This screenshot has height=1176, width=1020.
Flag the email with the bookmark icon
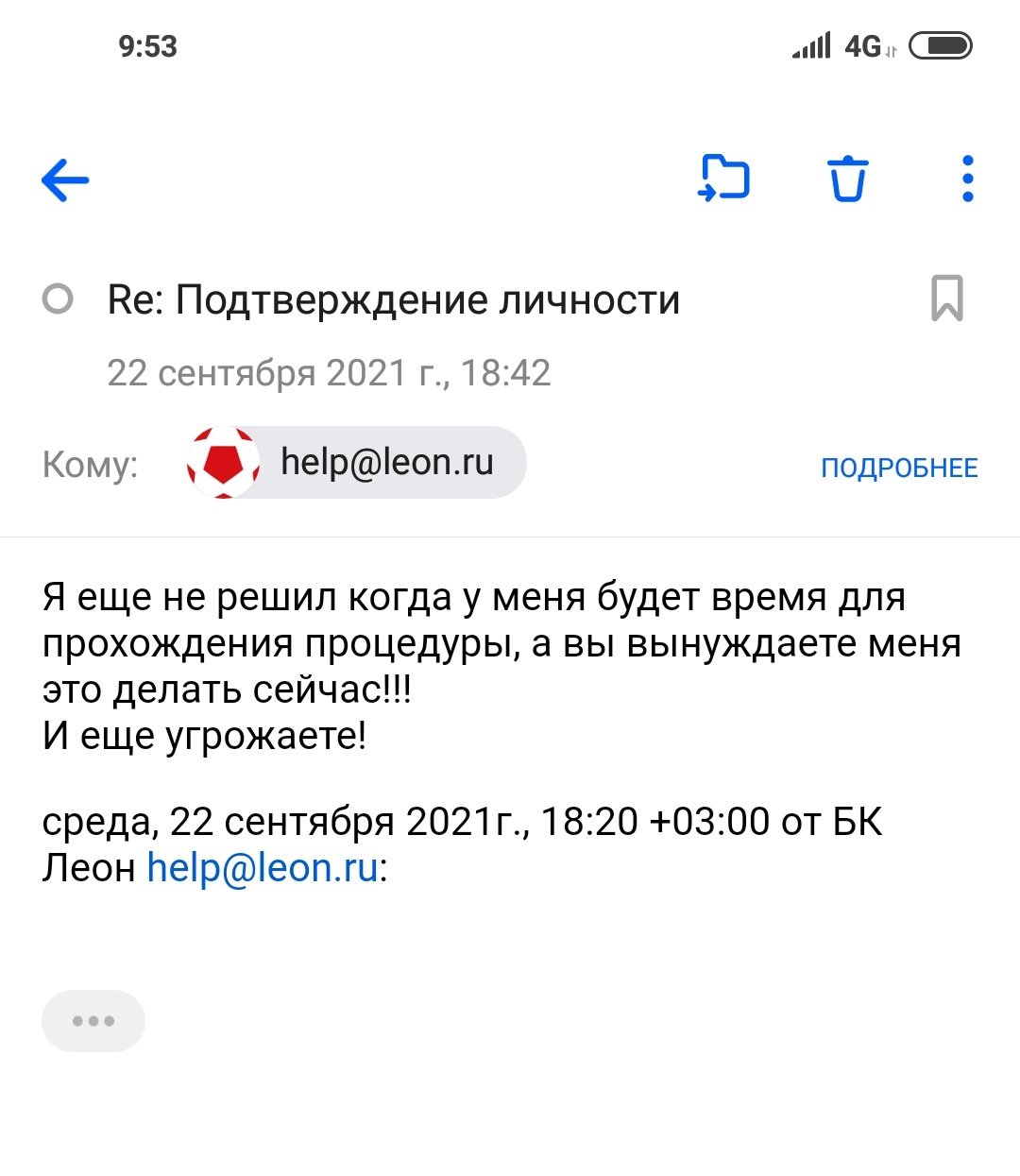pos(946,298)
